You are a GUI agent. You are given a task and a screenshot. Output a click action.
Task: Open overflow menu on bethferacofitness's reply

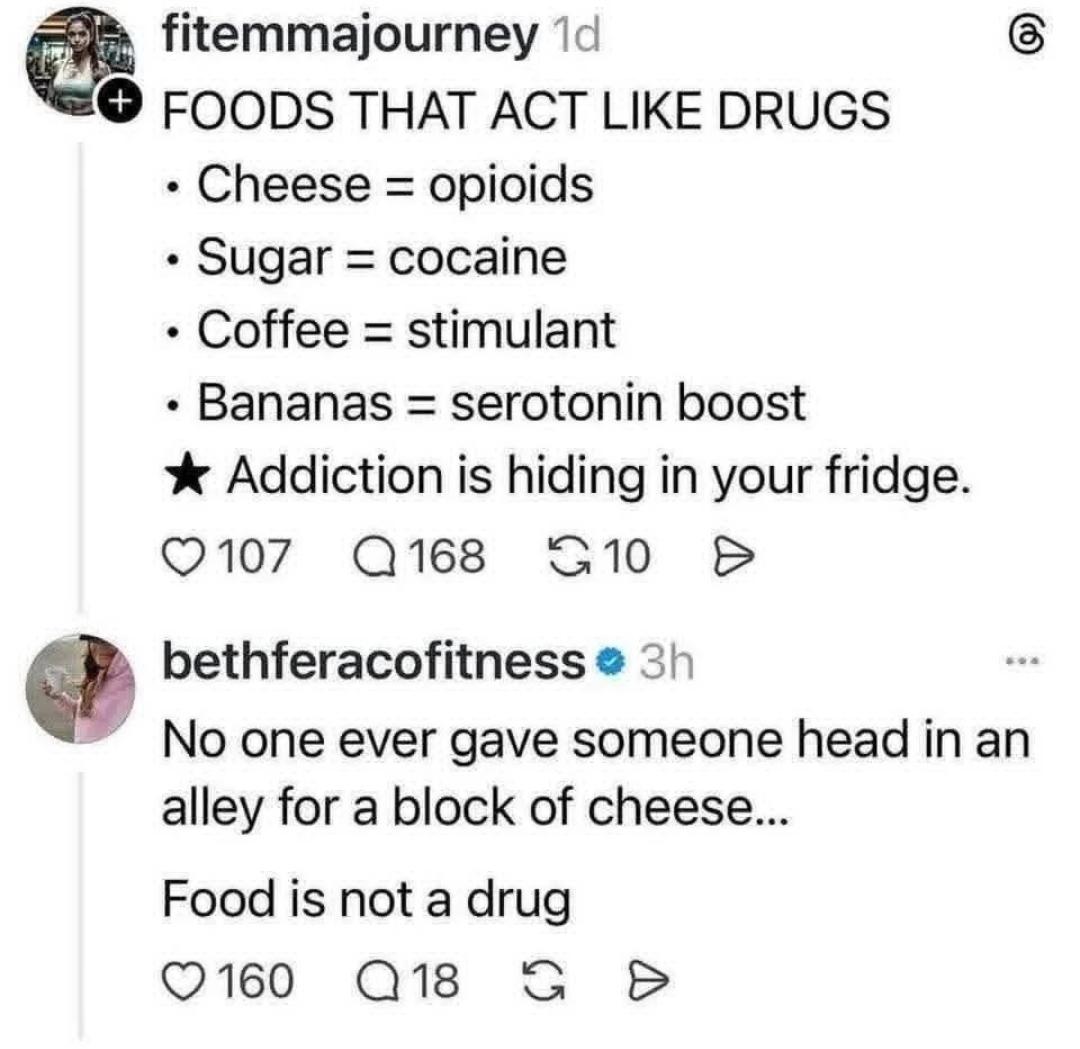point(1026,661)
